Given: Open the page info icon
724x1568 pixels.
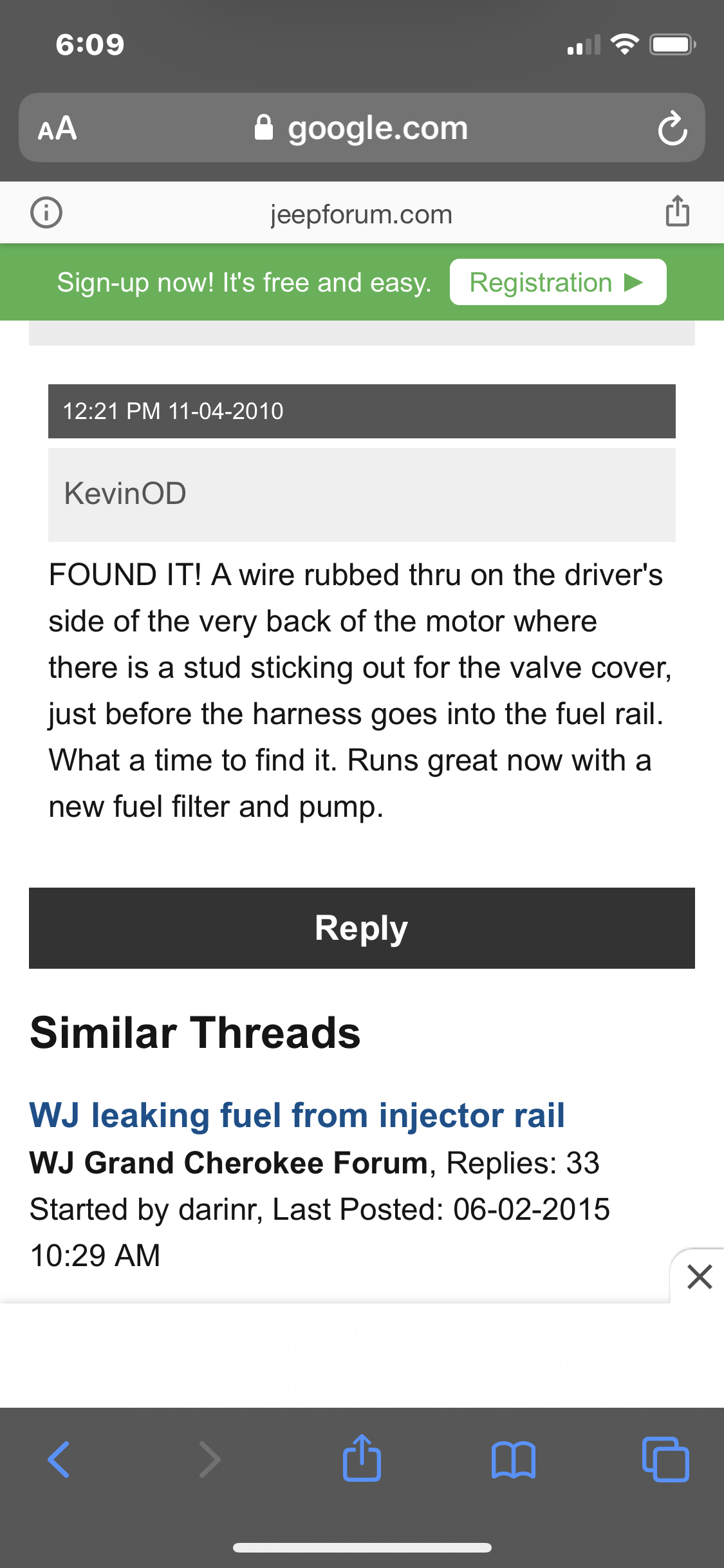Looking at the screenshot, I should (x=46, y=212).
